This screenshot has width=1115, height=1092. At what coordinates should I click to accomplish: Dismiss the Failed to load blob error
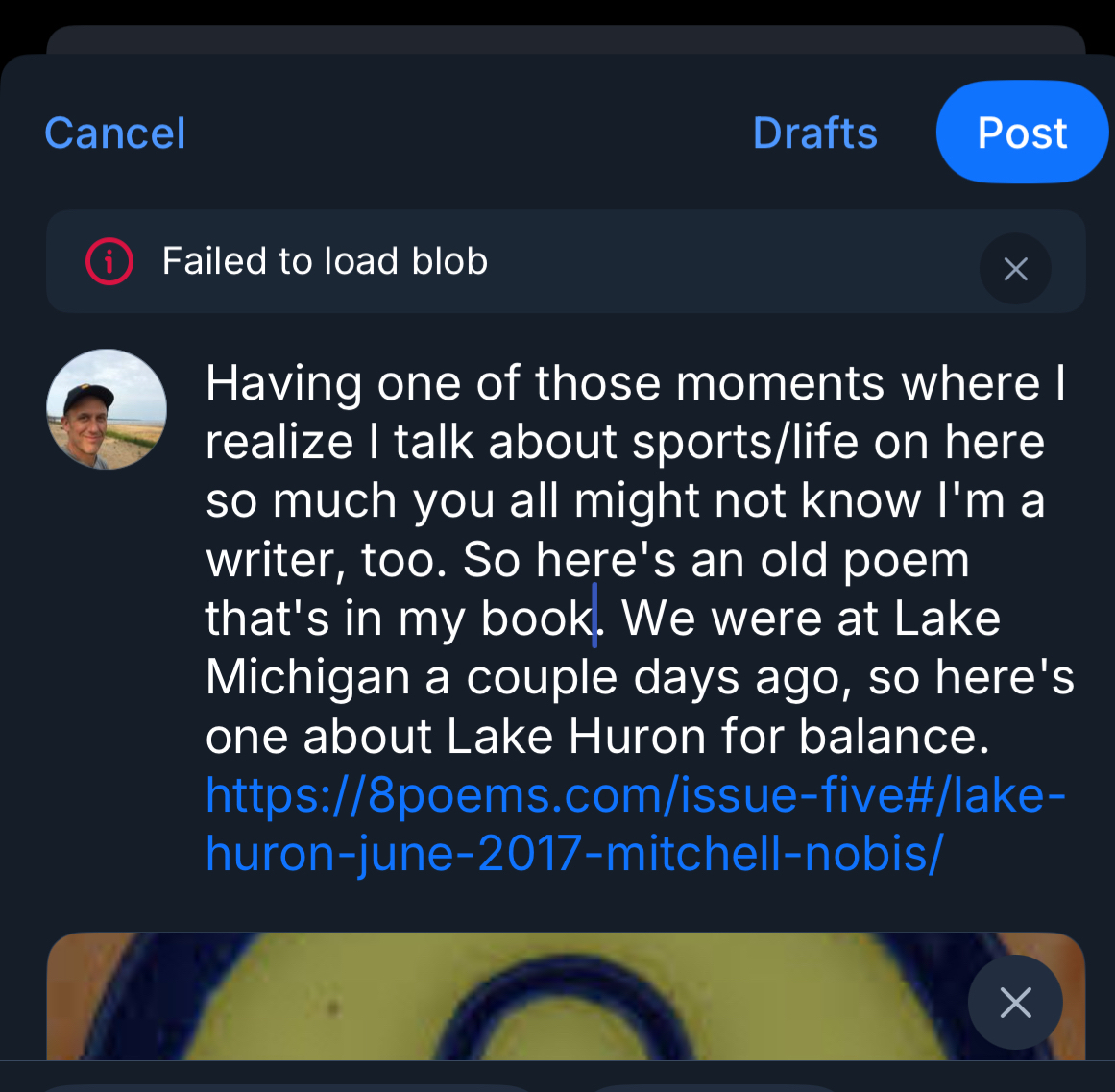tap(1015, 269)
